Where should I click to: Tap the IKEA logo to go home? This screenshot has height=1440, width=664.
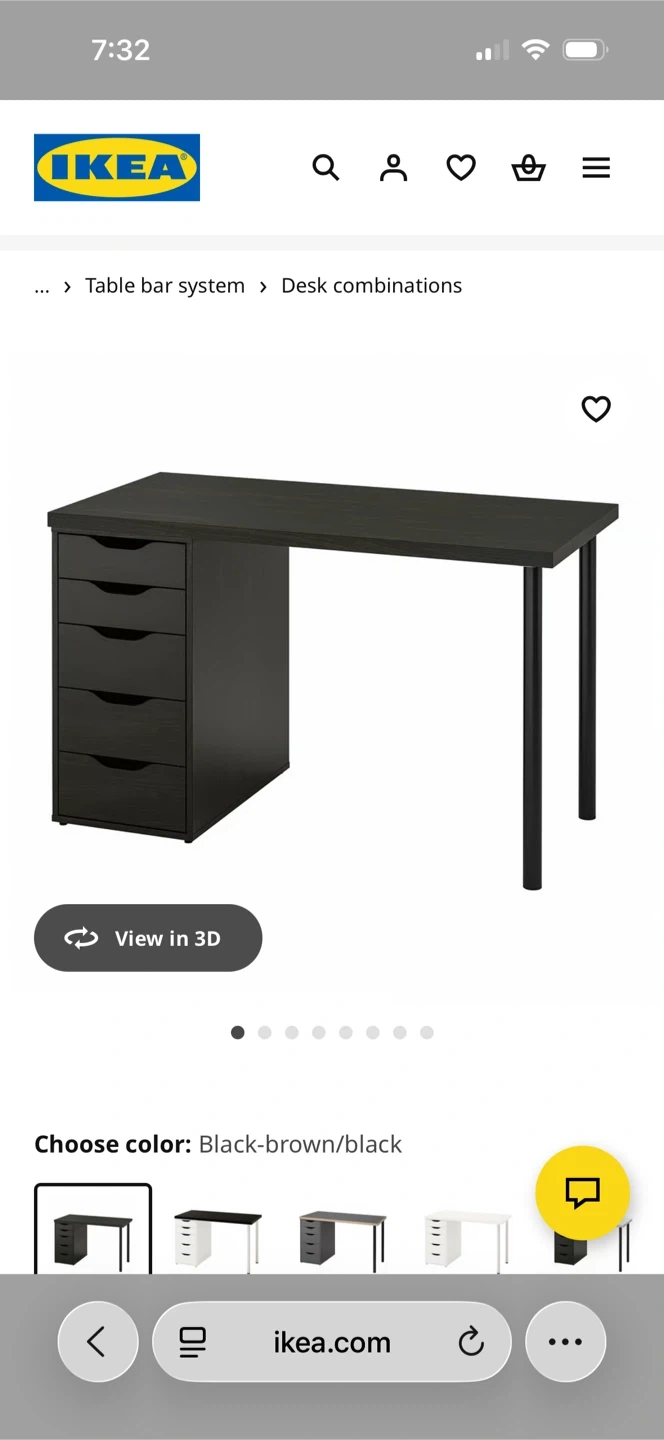[117, 167]
